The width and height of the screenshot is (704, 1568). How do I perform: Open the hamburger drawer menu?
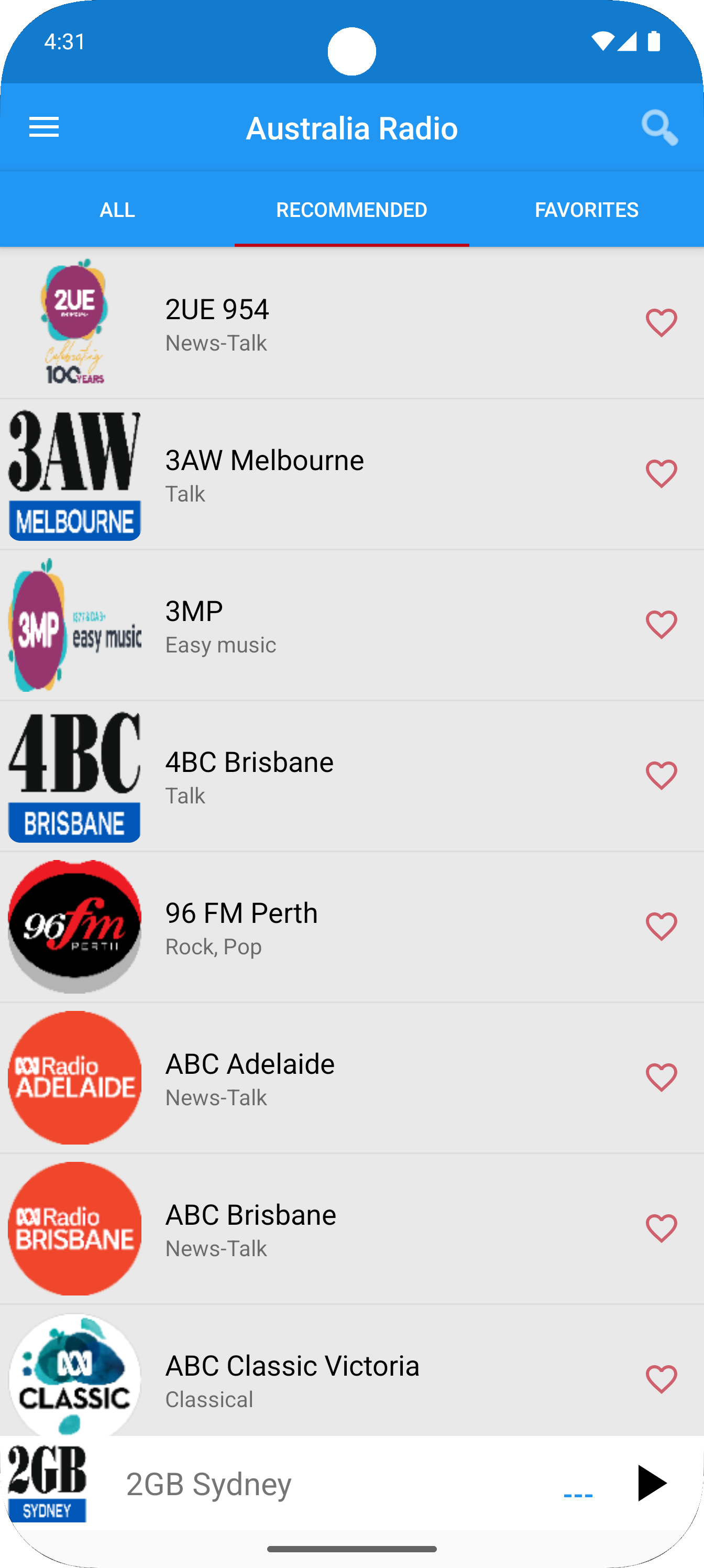(44, 128)
